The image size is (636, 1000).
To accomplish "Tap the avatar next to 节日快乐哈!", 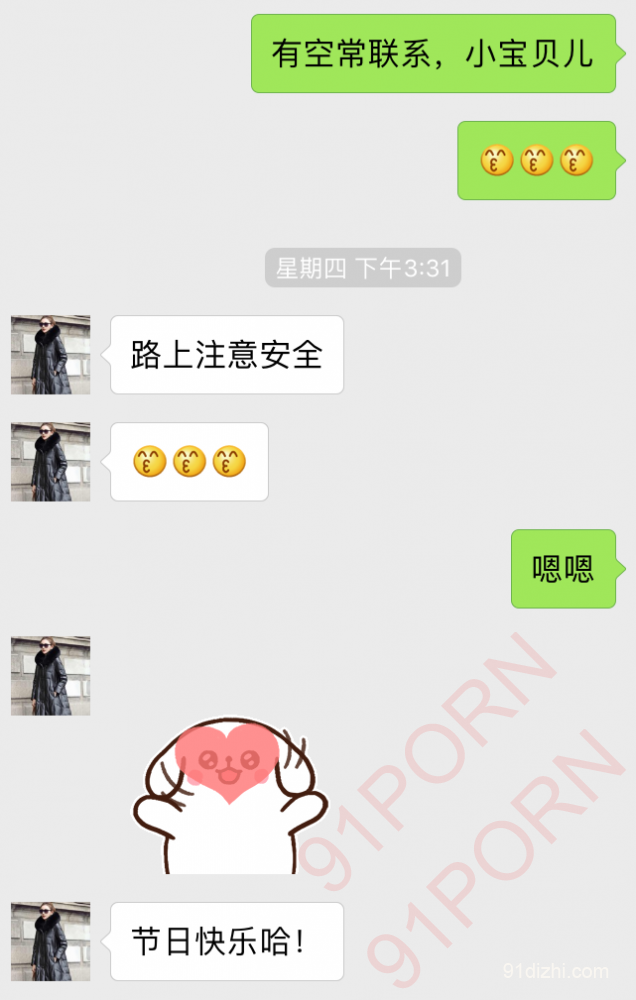I will (x=51, y=941).
